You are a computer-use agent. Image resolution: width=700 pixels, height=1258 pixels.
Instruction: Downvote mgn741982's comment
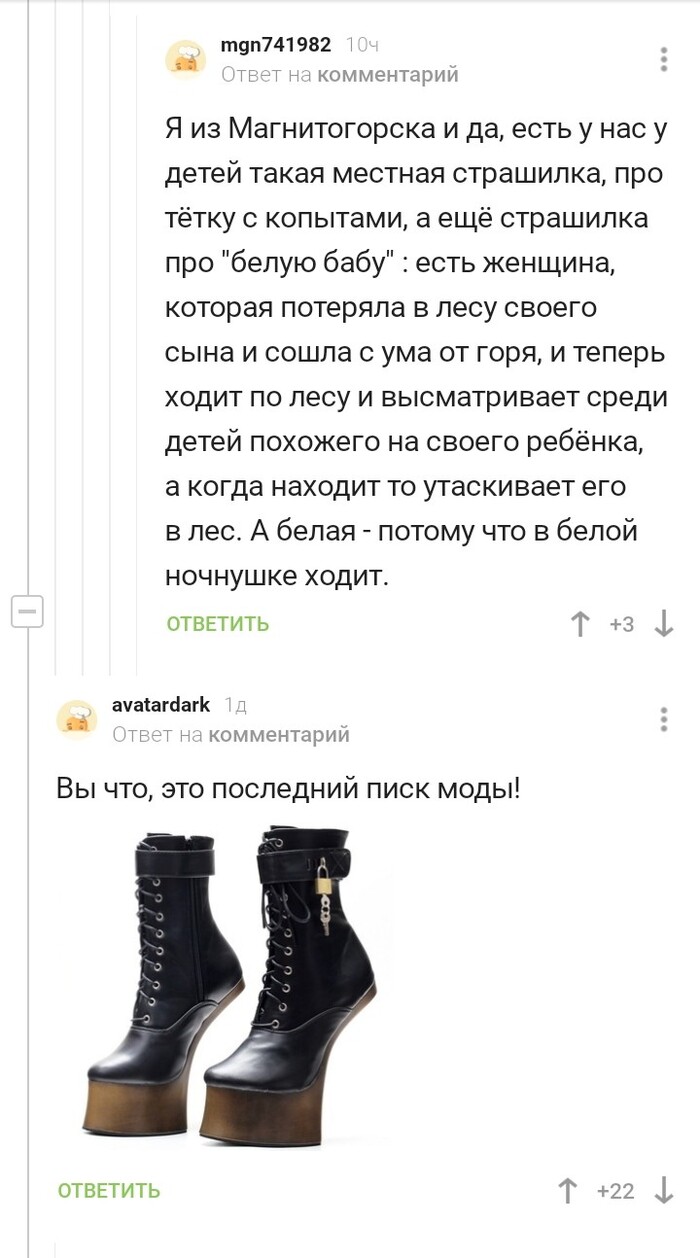click(x=664, y=624)
